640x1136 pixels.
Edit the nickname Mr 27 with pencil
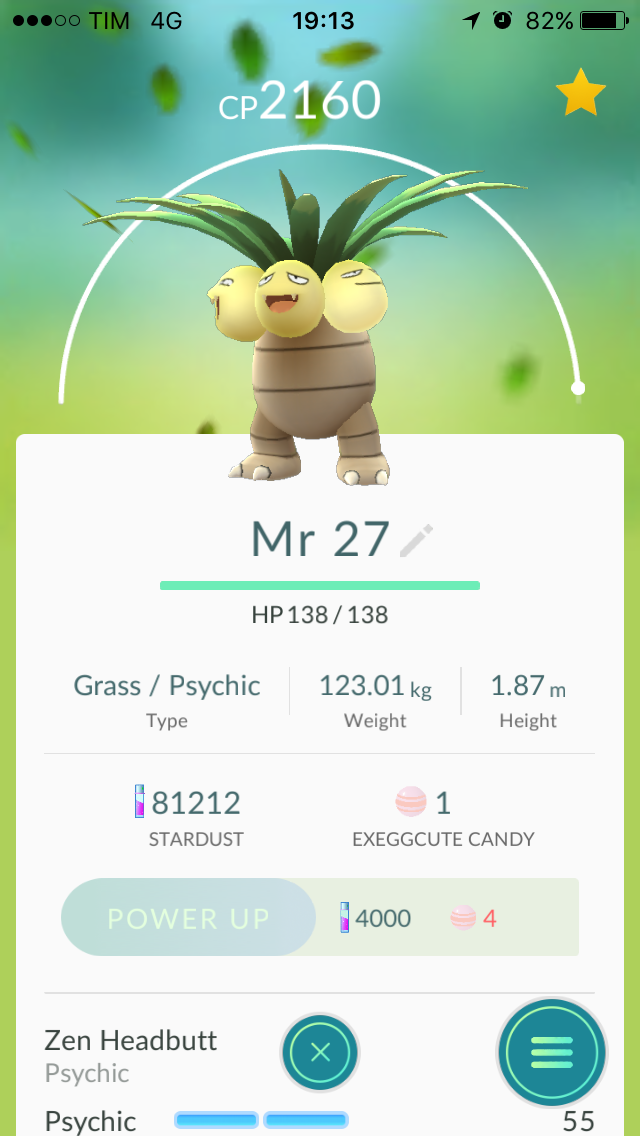(x=416, y=541)
